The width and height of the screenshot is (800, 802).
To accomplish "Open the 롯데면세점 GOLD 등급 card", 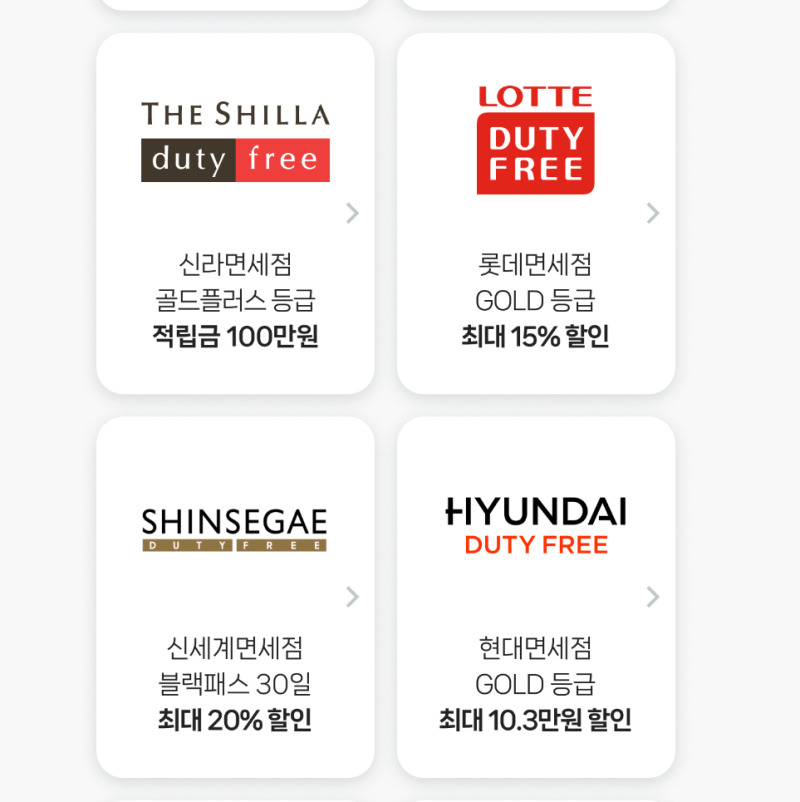I will click(536, 213).
